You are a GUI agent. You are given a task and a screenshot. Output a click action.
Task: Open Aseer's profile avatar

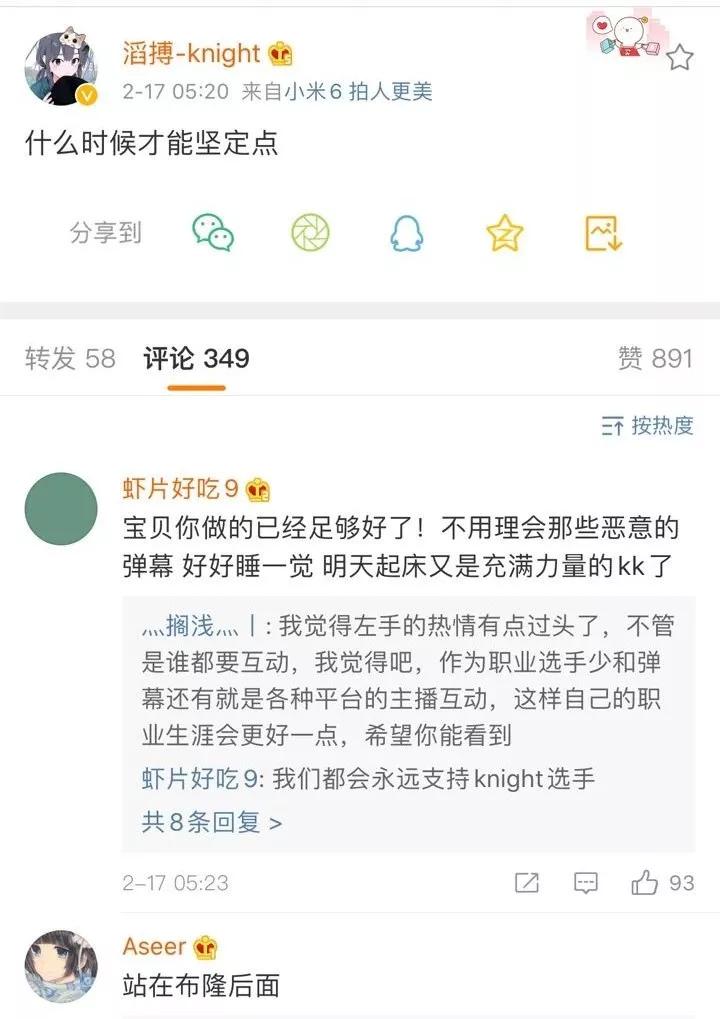click(60, 966)
